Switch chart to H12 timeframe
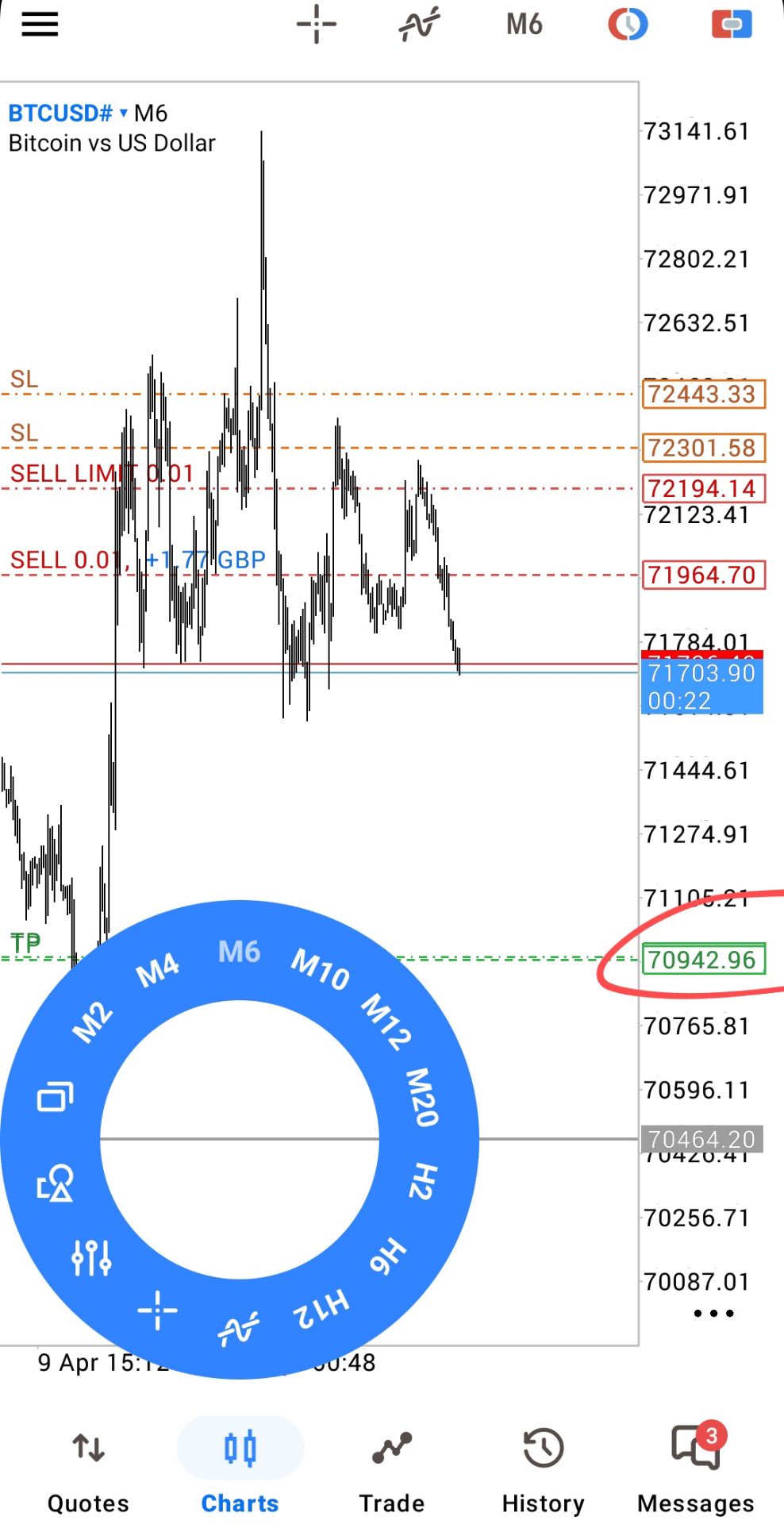784x1524 pixels. (x=321, y=1309)
